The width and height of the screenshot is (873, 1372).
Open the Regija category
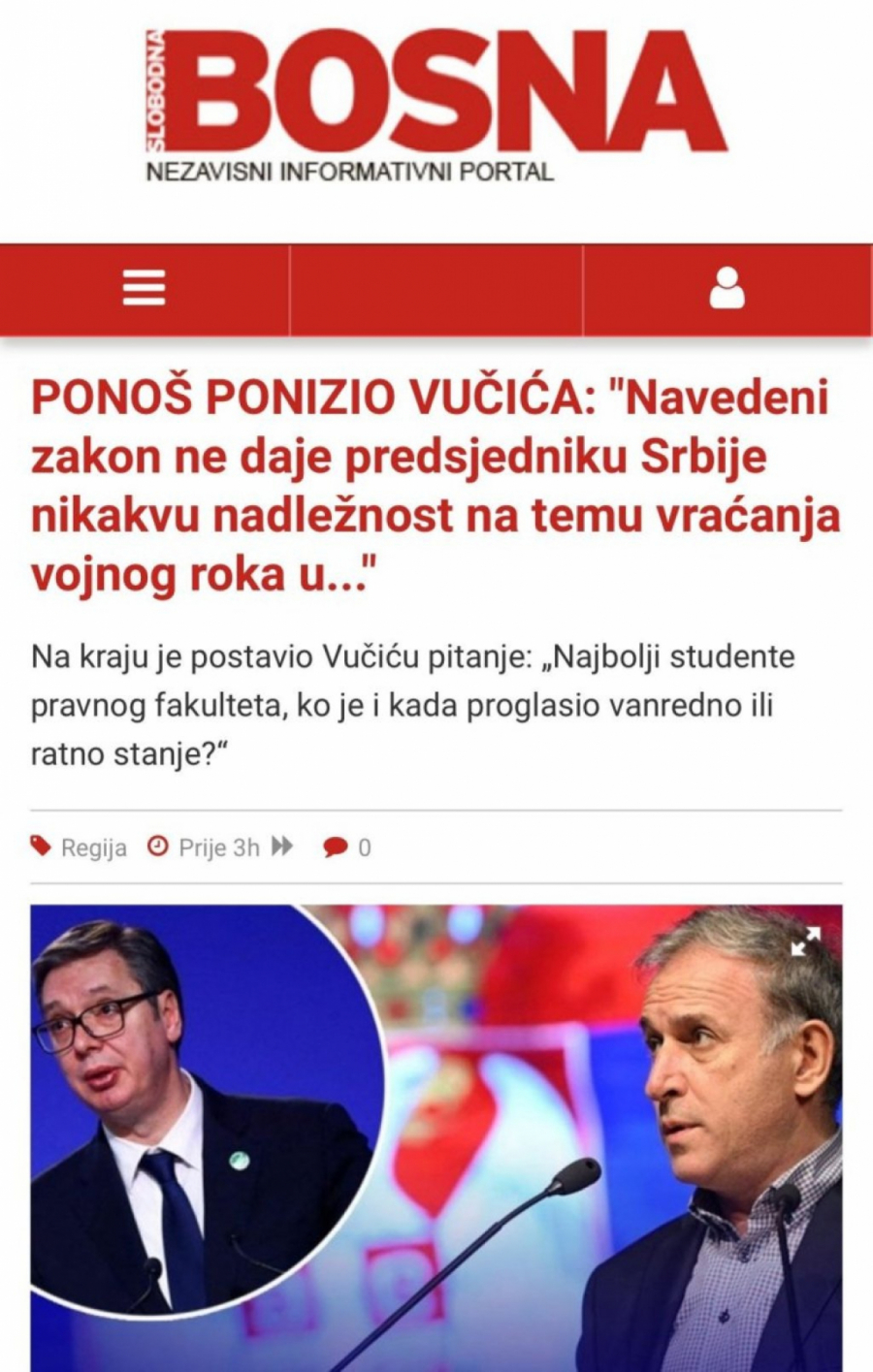coord(94,846)
